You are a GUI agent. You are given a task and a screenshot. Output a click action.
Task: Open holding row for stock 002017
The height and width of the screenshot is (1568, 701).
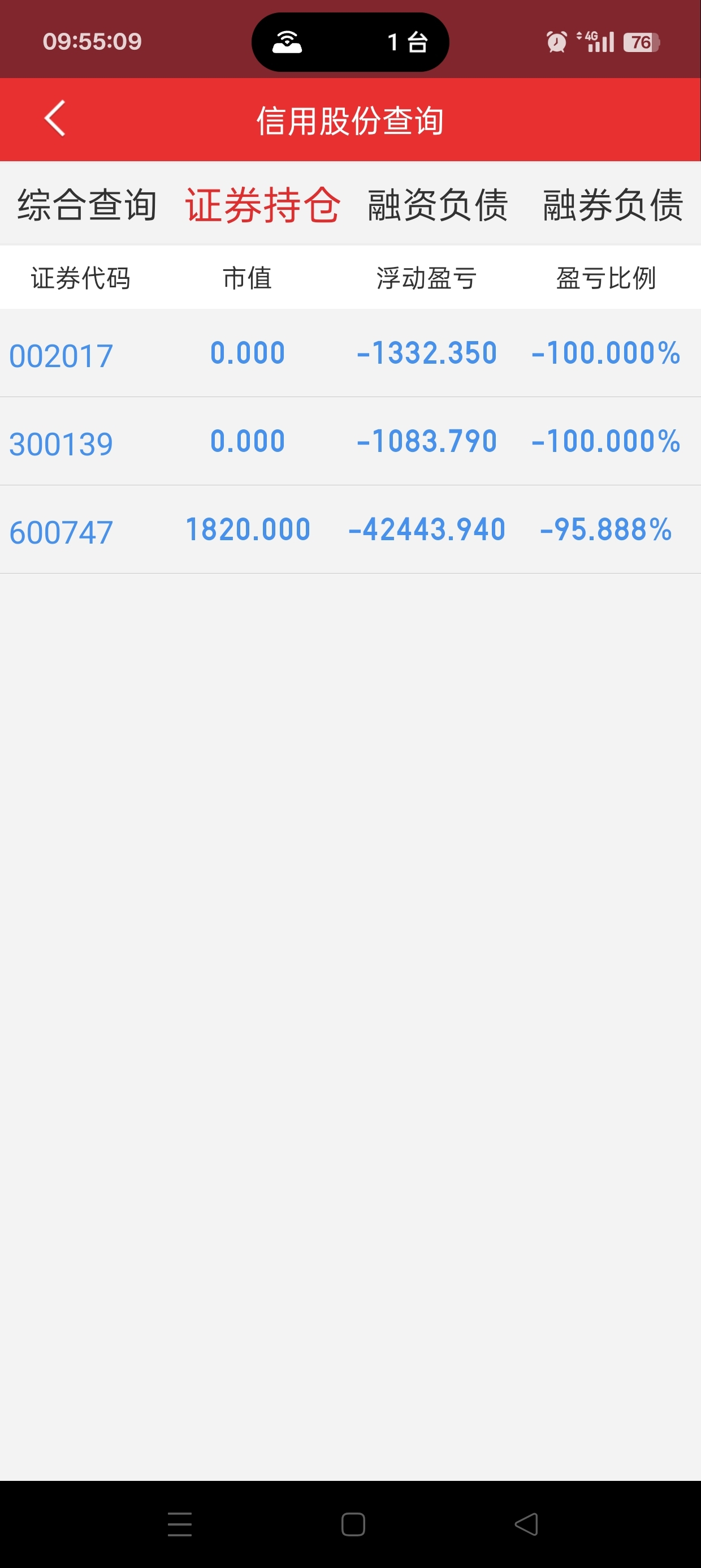coord(350,353)
